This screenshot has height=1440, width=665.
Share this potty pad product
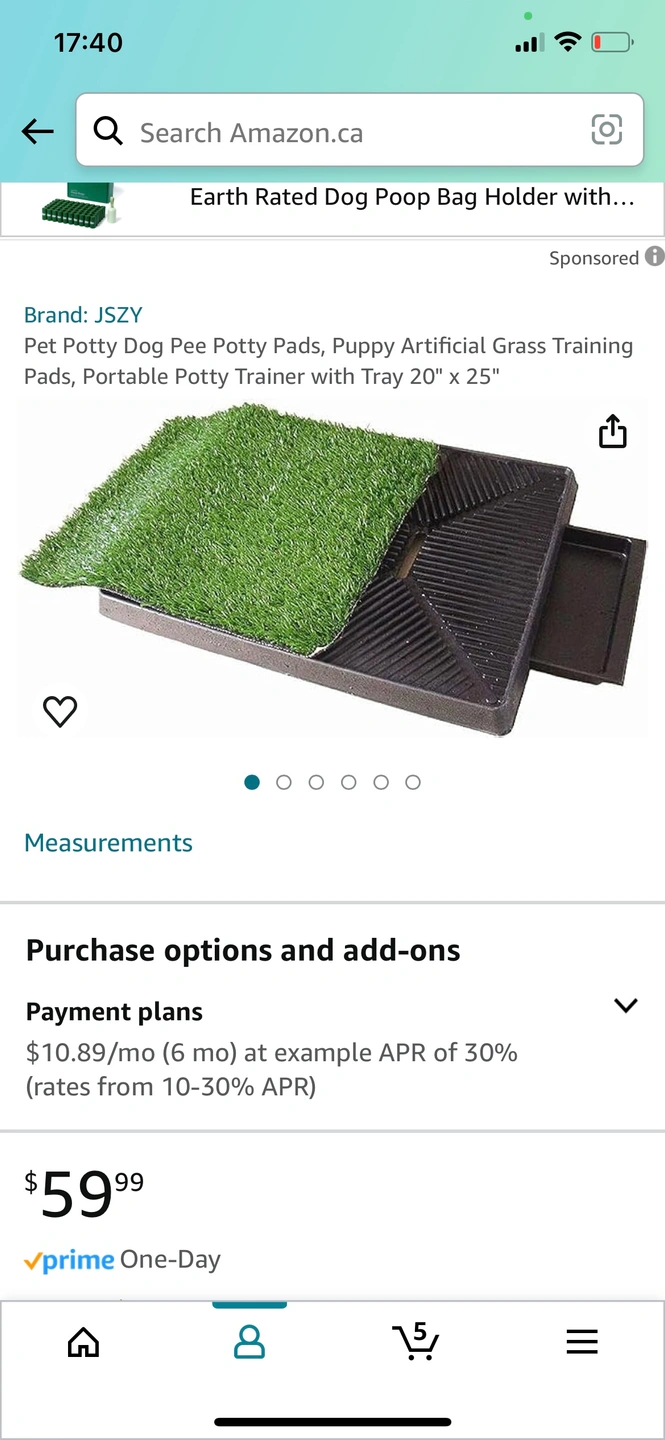(612, 432)
